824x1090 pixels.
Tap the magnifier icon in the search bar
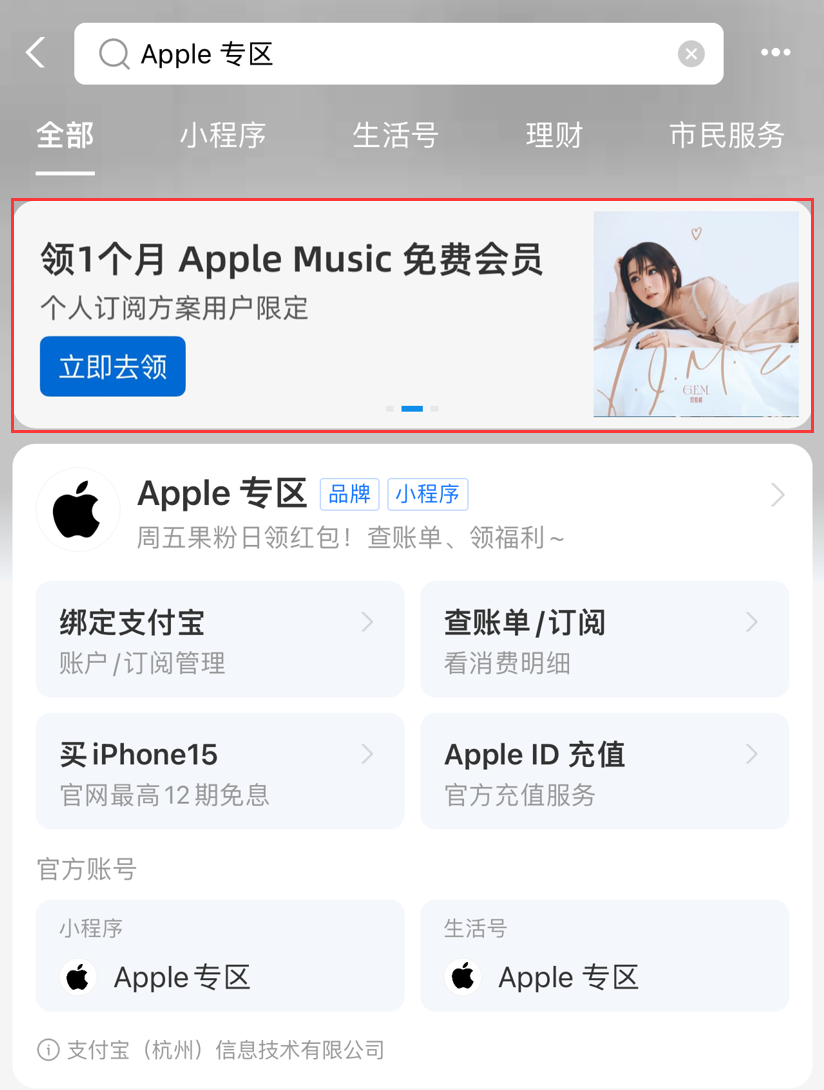(x=113, y=53)
